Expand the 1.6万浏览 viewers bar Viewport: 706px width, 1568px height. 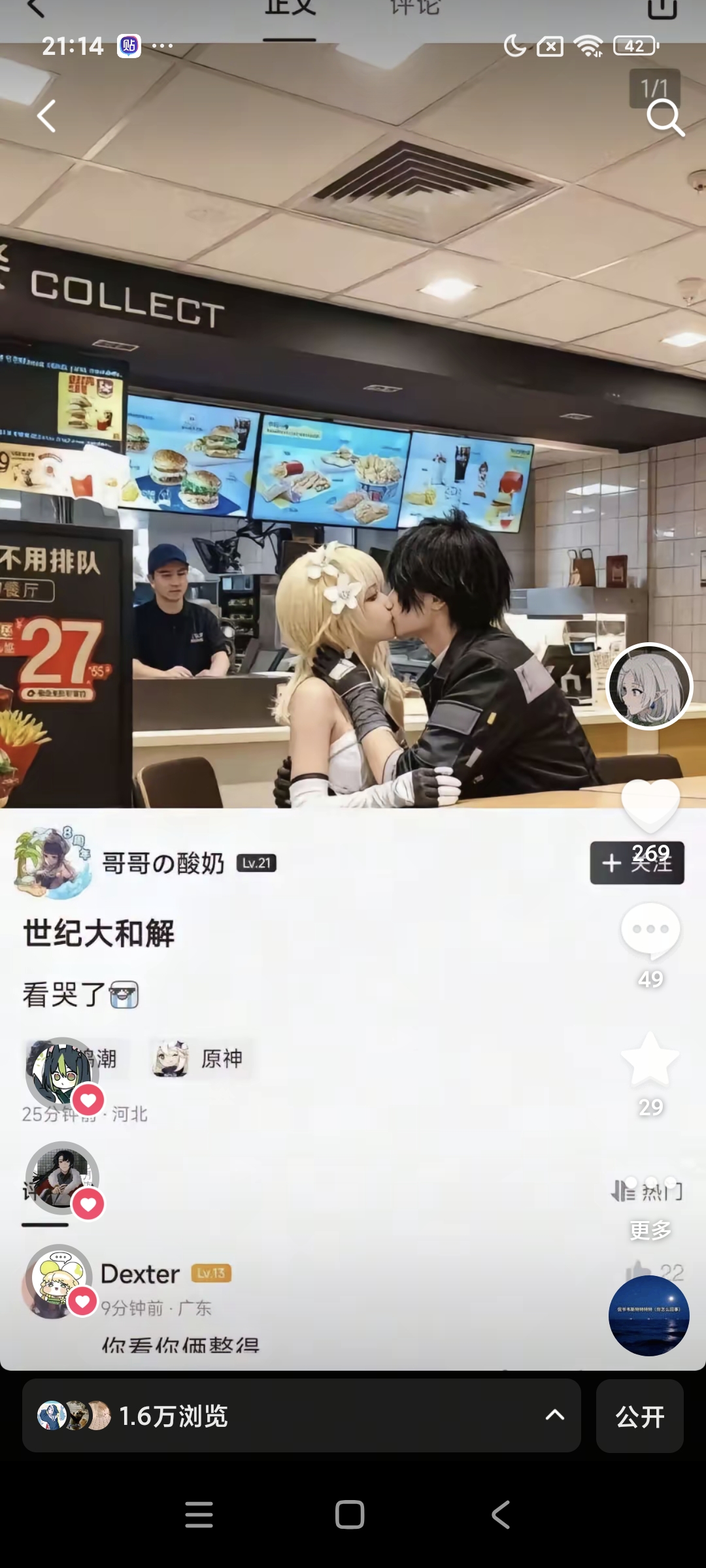click(x=301, y=1416)
